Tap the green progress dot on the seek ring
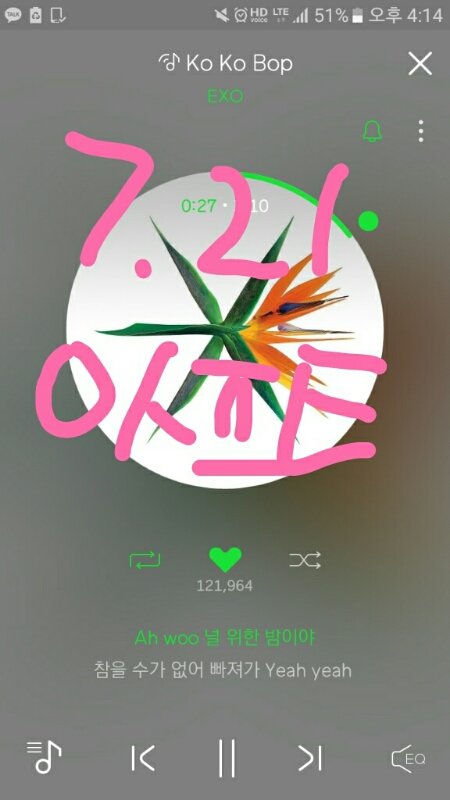Viewport: 450px width, 800px height. point(368,221)
